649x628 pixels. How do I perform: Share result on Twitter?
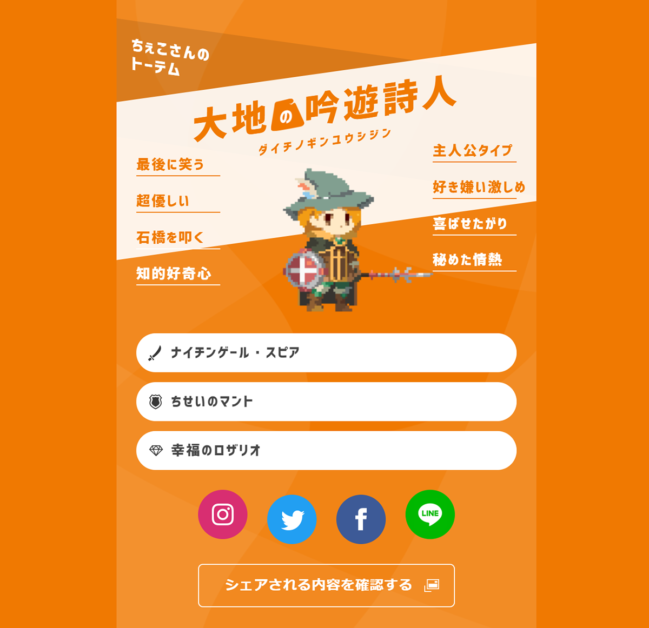point(292,520)
